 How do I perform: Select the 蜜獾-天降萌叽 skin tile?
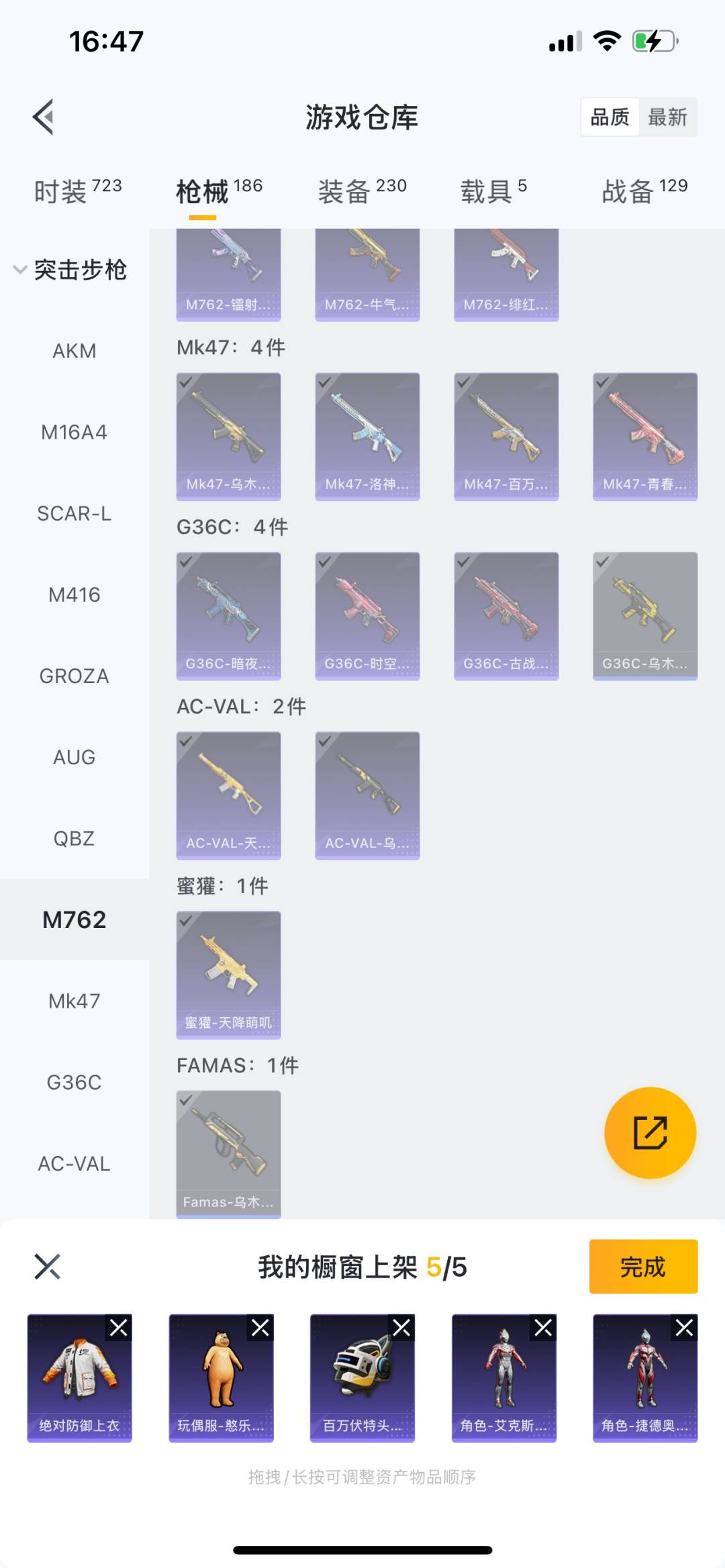point(228,974)
